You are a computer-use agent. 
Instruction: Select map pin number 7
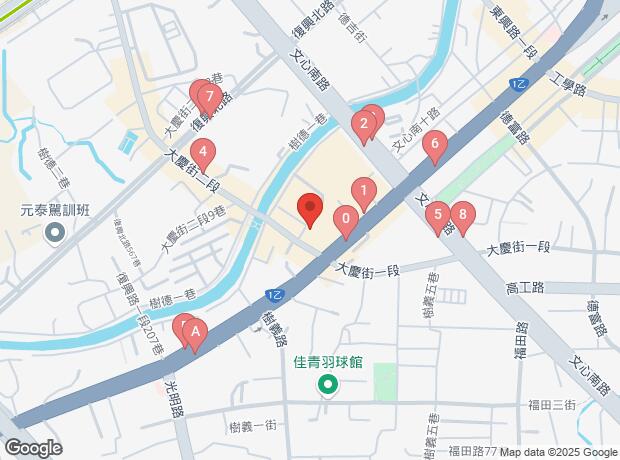[x=208, y=98]
